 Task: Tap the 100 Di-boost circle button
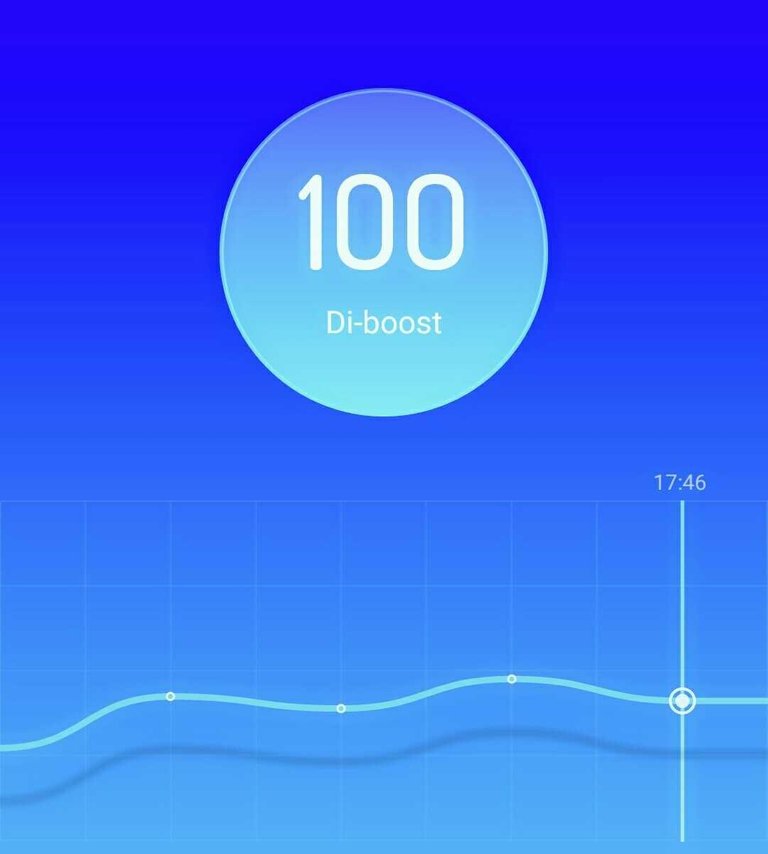383,253
